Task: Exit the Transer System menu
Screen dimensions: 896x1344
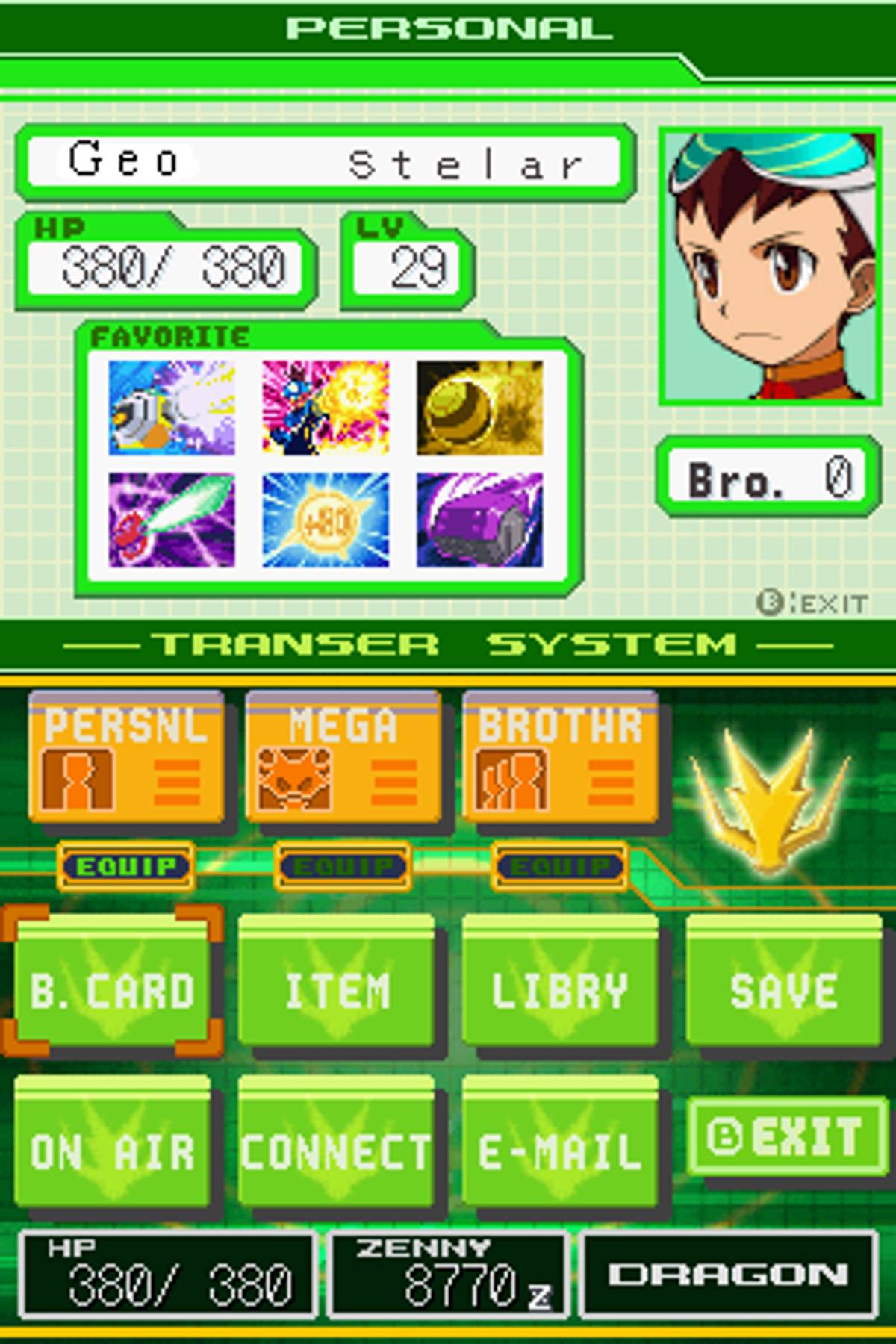Action: (786, 1136)
